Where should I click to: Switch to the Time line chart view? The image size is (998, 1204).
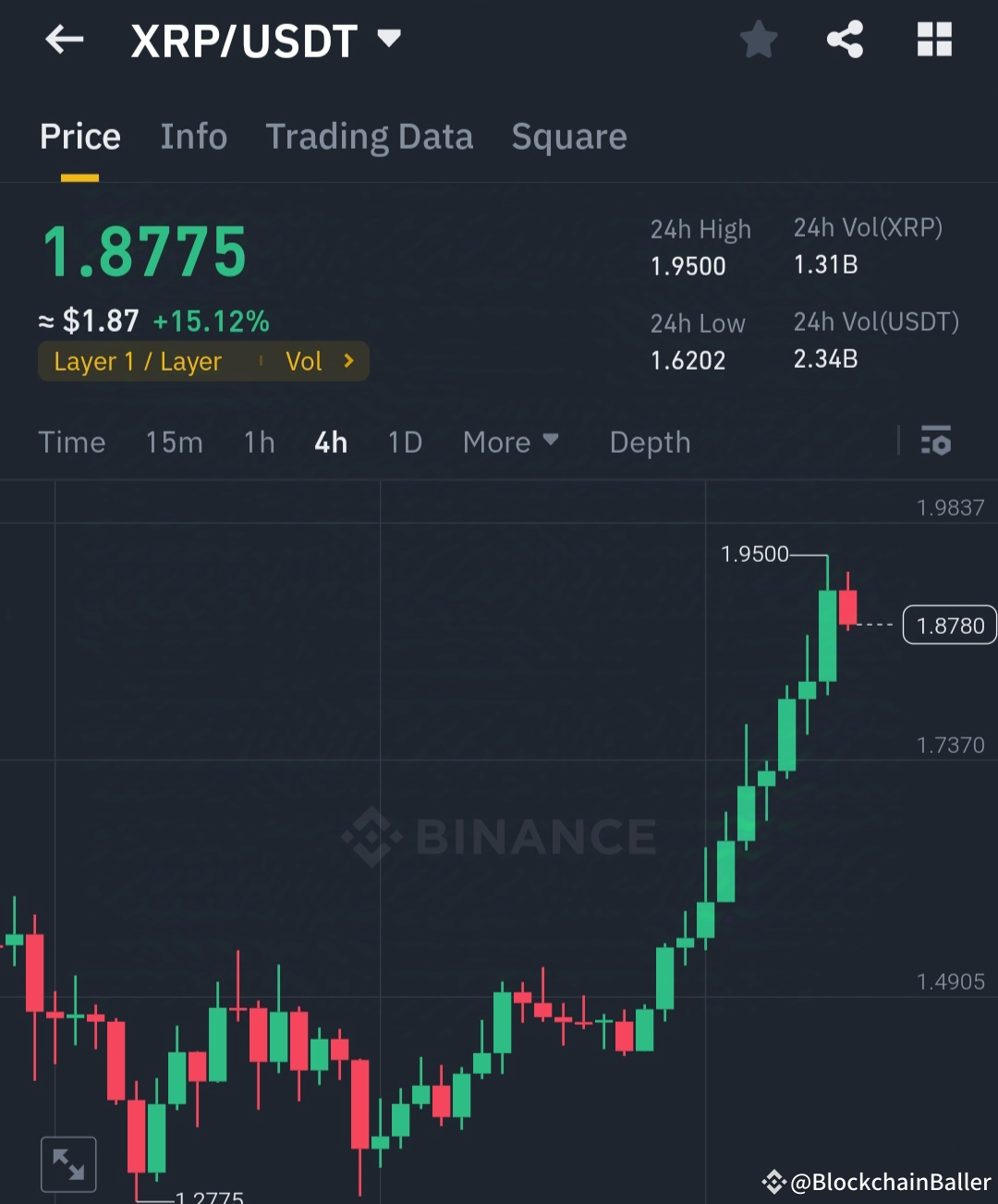(72, 442)
